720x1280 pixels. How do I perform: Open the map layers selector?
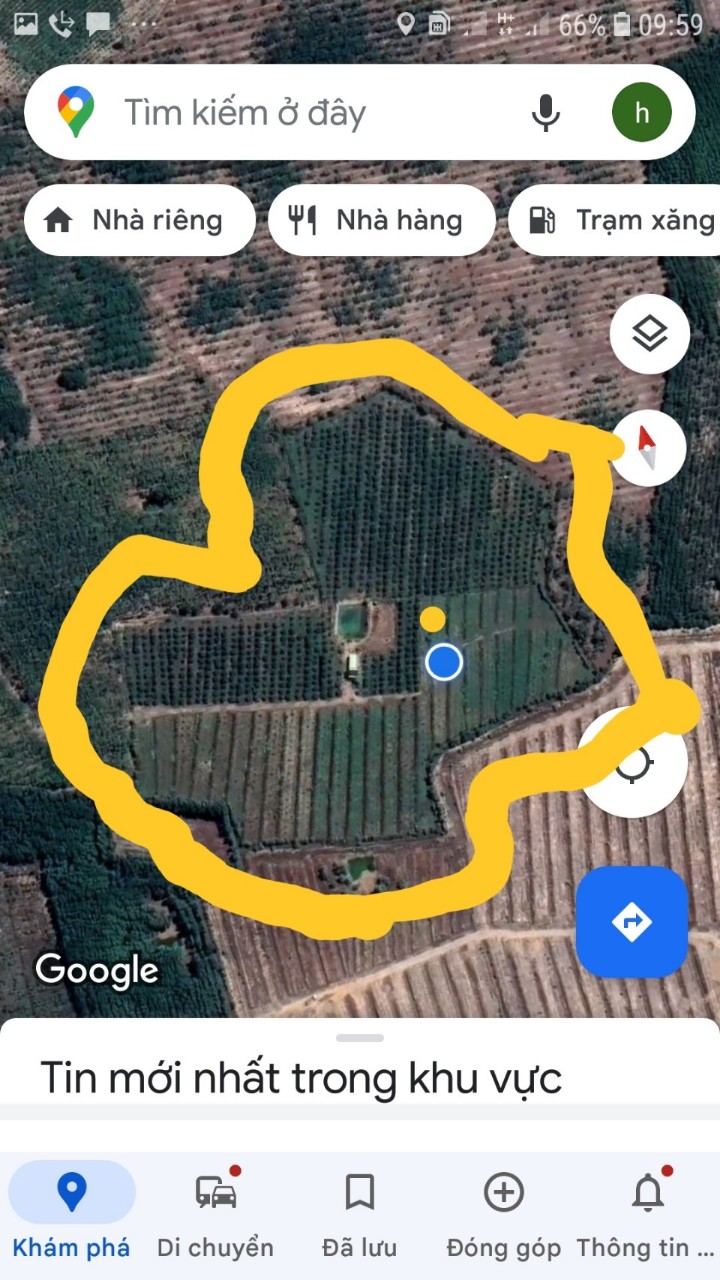650,335
